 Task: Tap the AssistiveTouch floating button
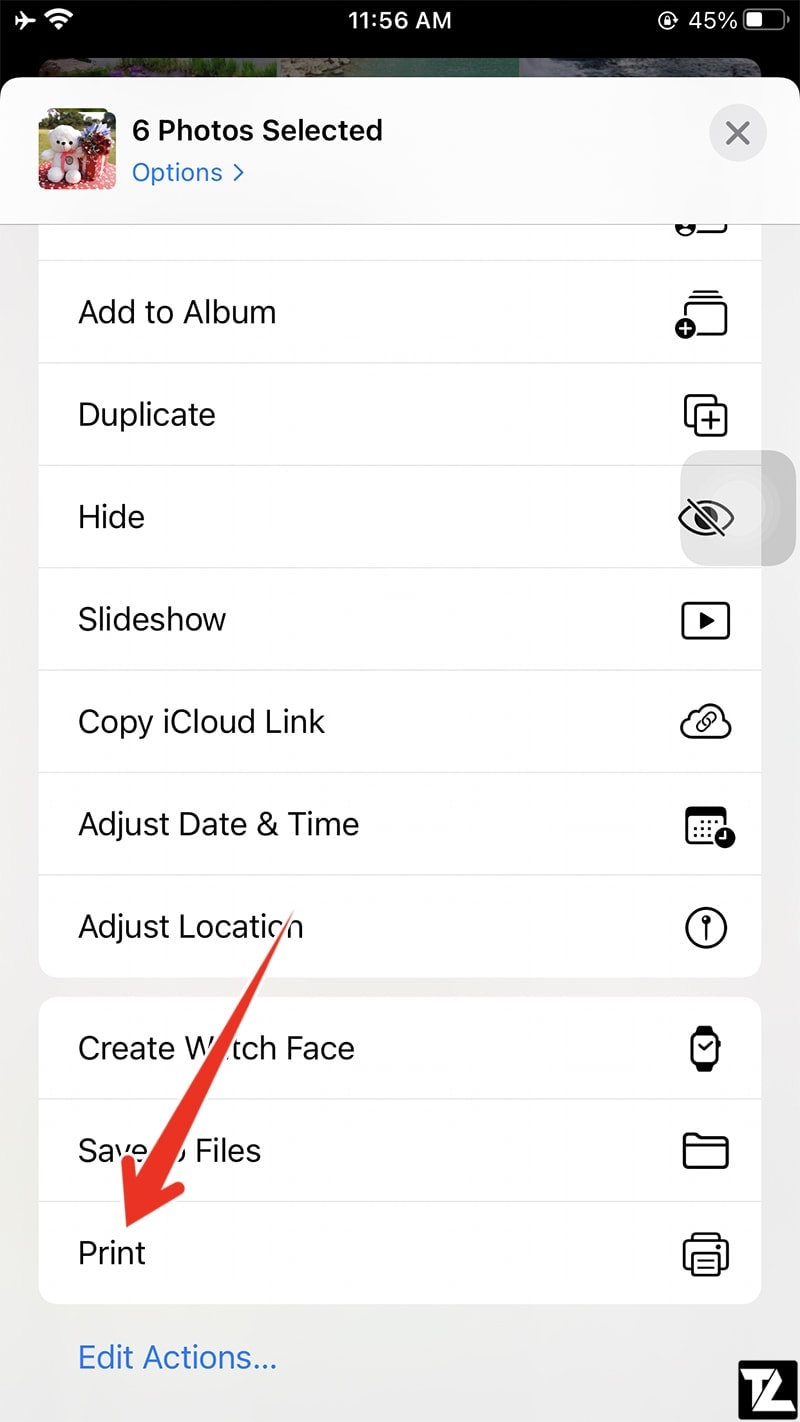click(737, 508)
